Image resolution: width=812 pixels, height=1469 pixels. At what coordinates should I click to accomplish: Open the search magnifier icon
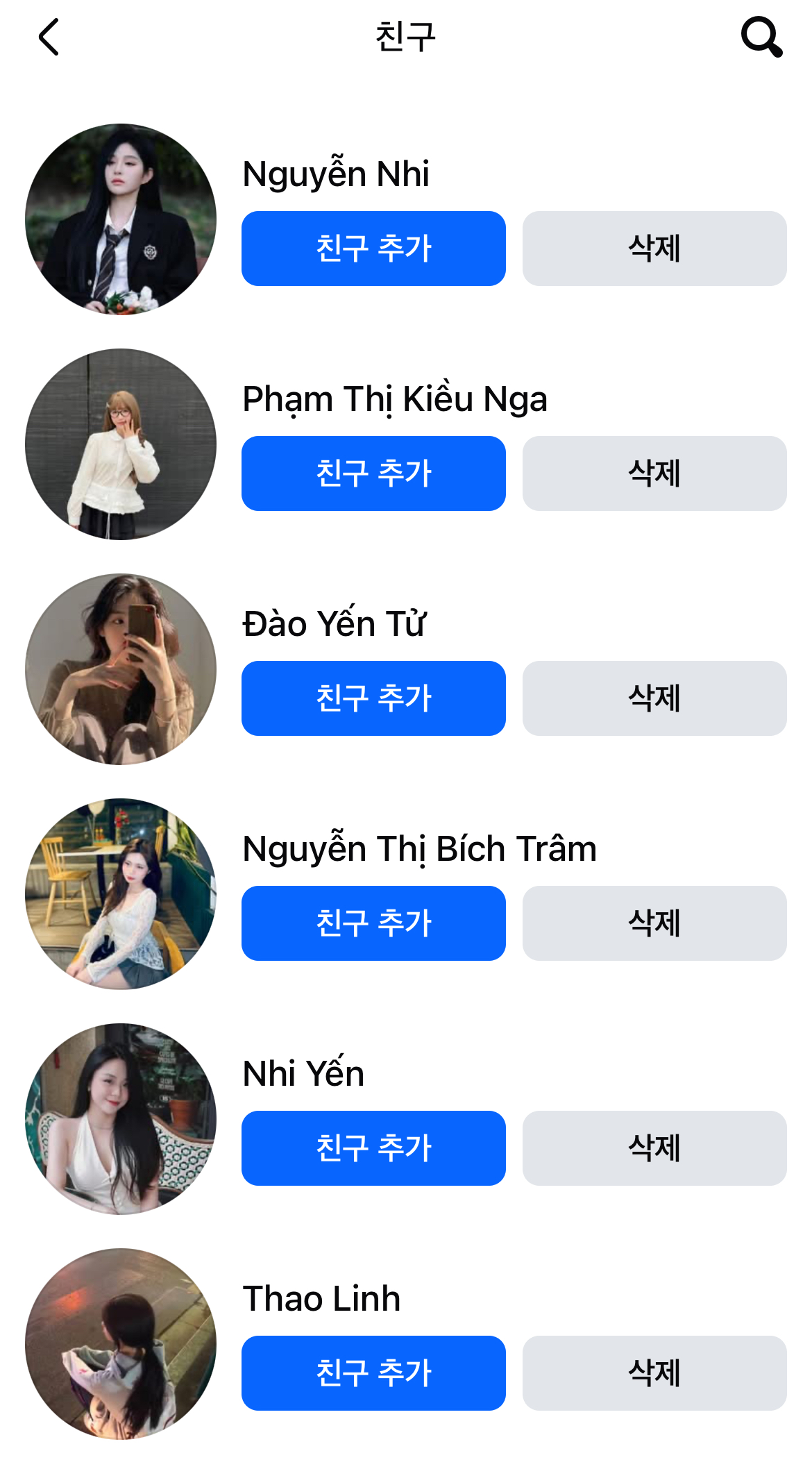pyautogui.click(x=761, y=37)
